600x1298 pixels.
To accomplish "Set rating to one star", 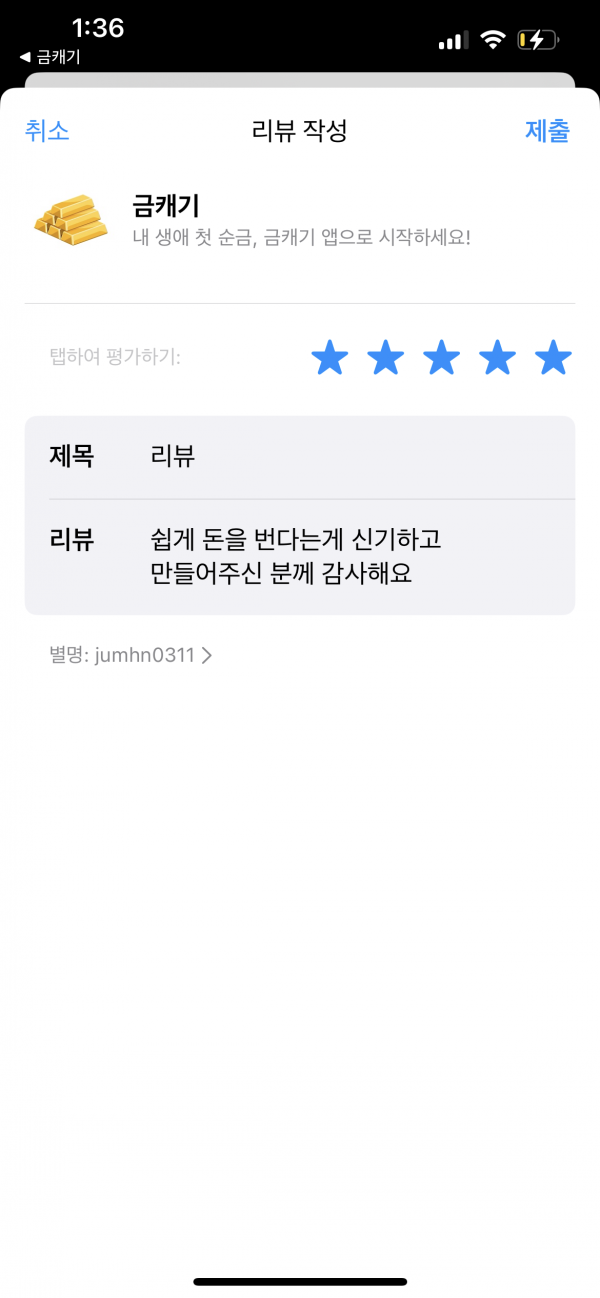I will pyautogui.click(x=329, y=357).
